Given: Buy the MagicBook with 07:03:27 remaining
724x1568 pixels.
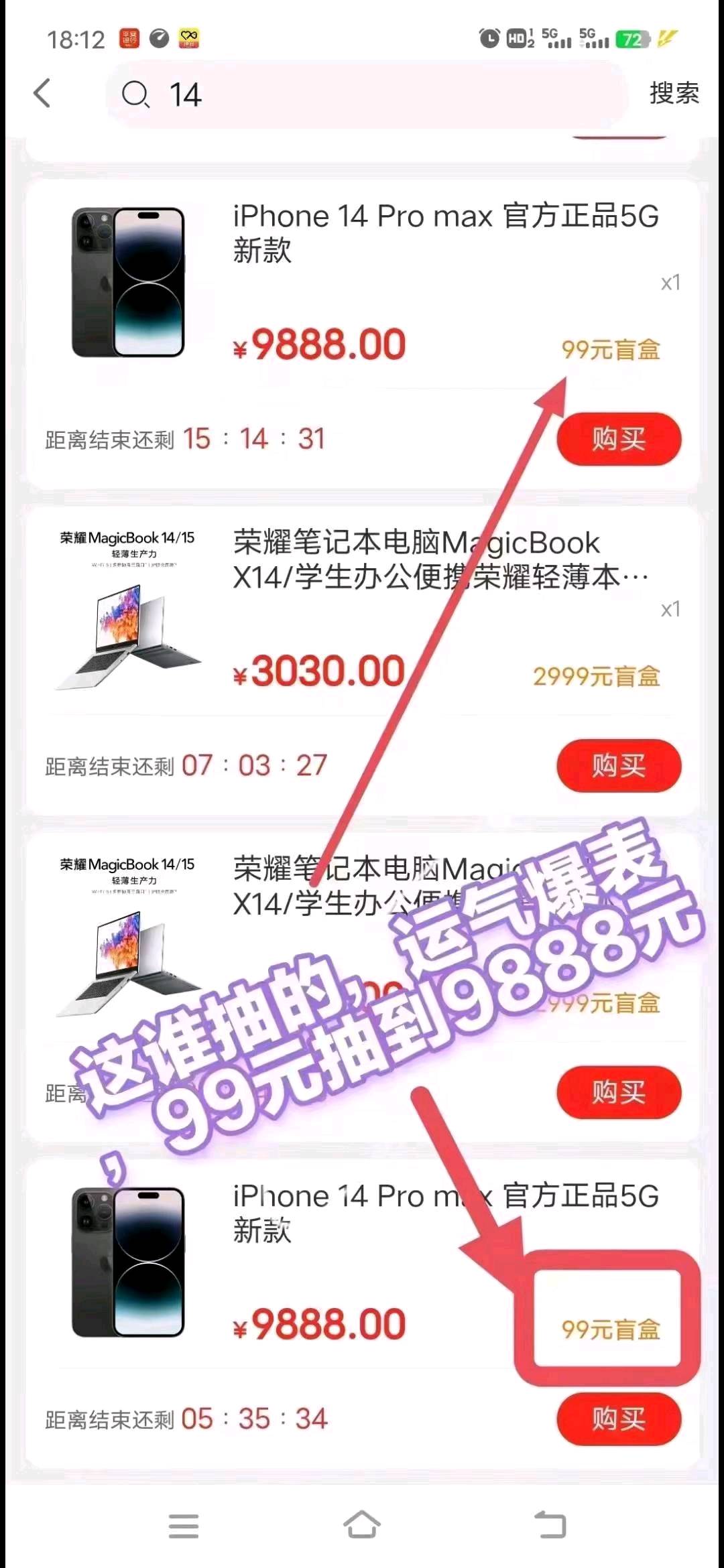Looking at the screenshot, I should (619, 765).
